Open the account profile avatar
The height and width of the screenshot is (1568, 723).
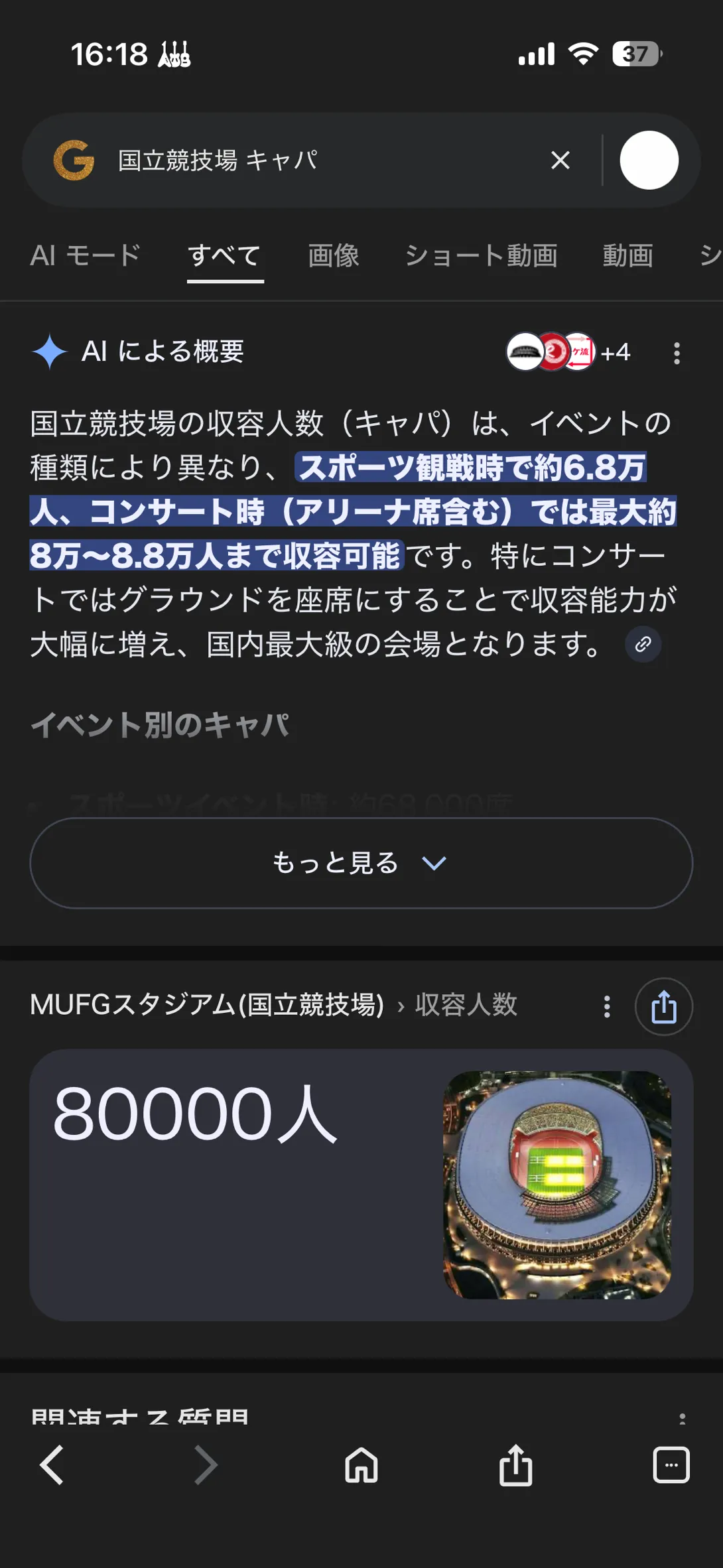[649, 160]
